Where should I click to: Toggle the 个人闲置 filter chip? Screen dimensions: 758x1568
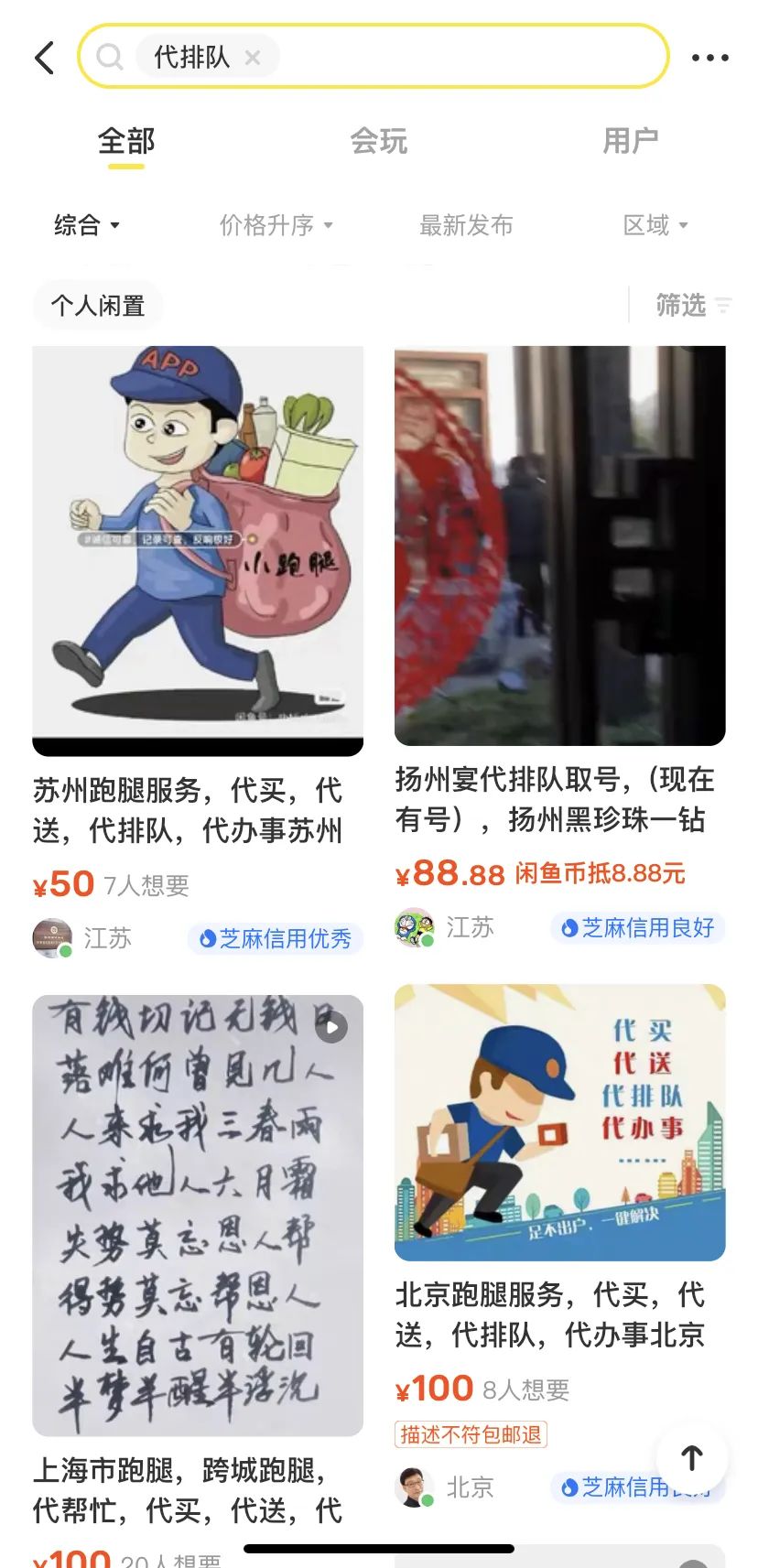tap(97, 306)
